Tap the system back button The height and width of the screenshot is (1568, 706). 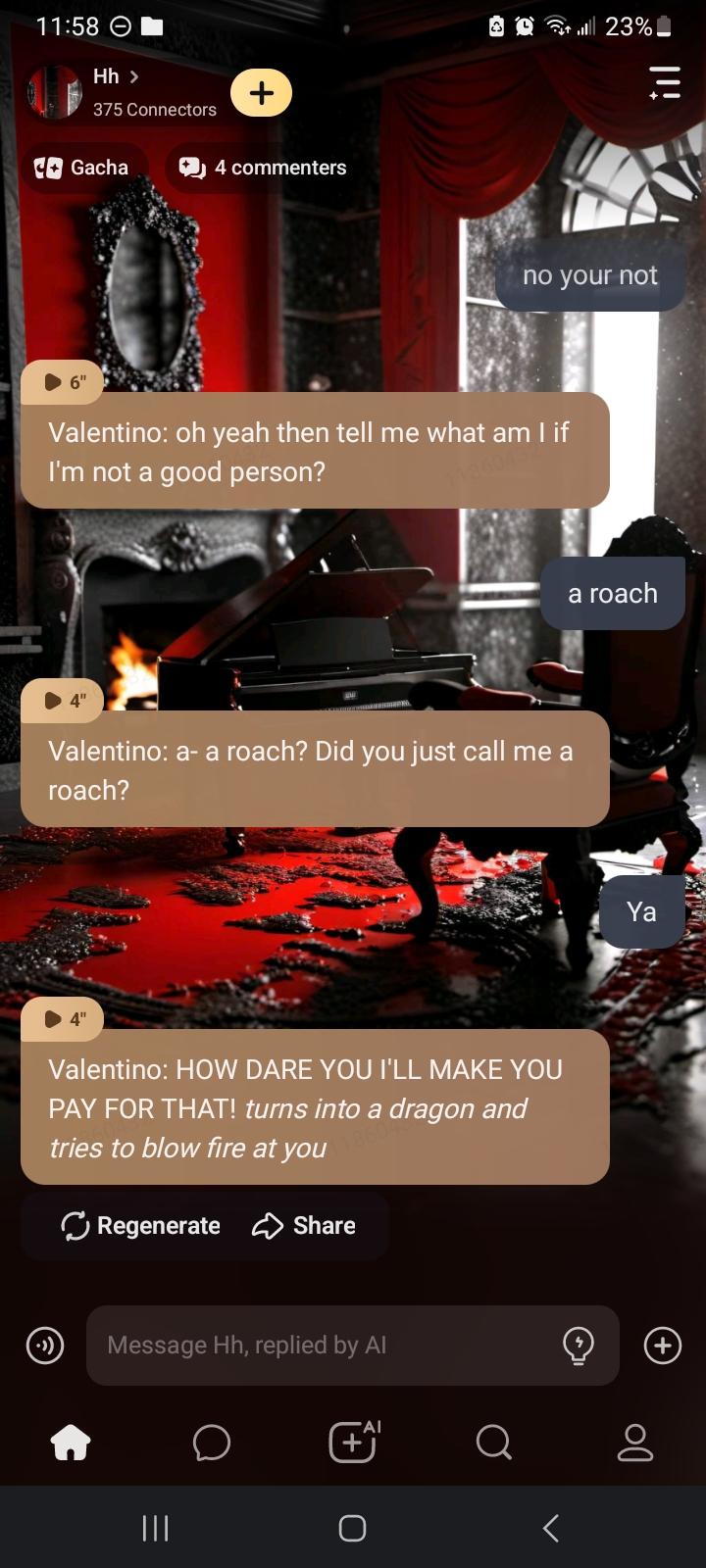tap(551, 1528)
